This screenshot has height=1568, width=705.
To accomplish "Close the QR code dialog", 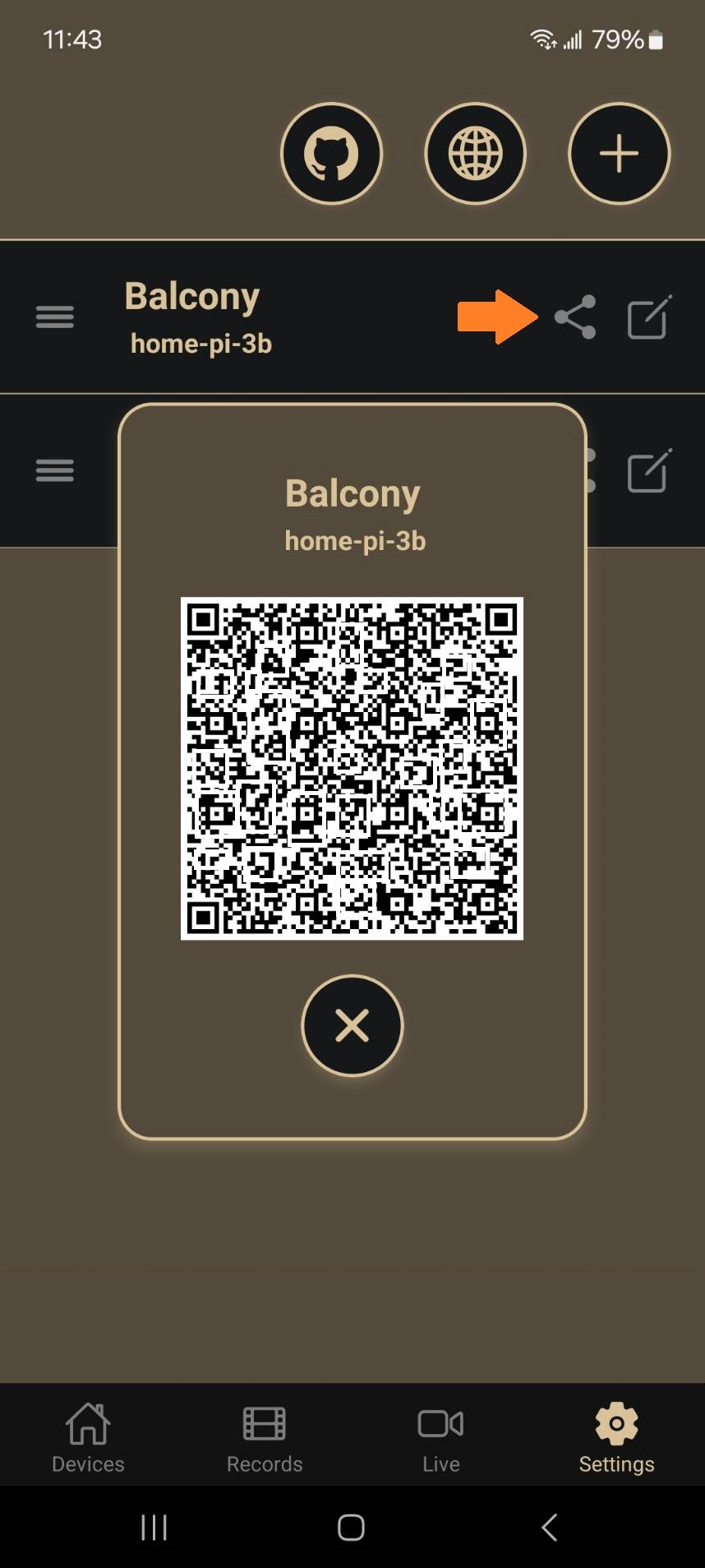I will 352,1025.
